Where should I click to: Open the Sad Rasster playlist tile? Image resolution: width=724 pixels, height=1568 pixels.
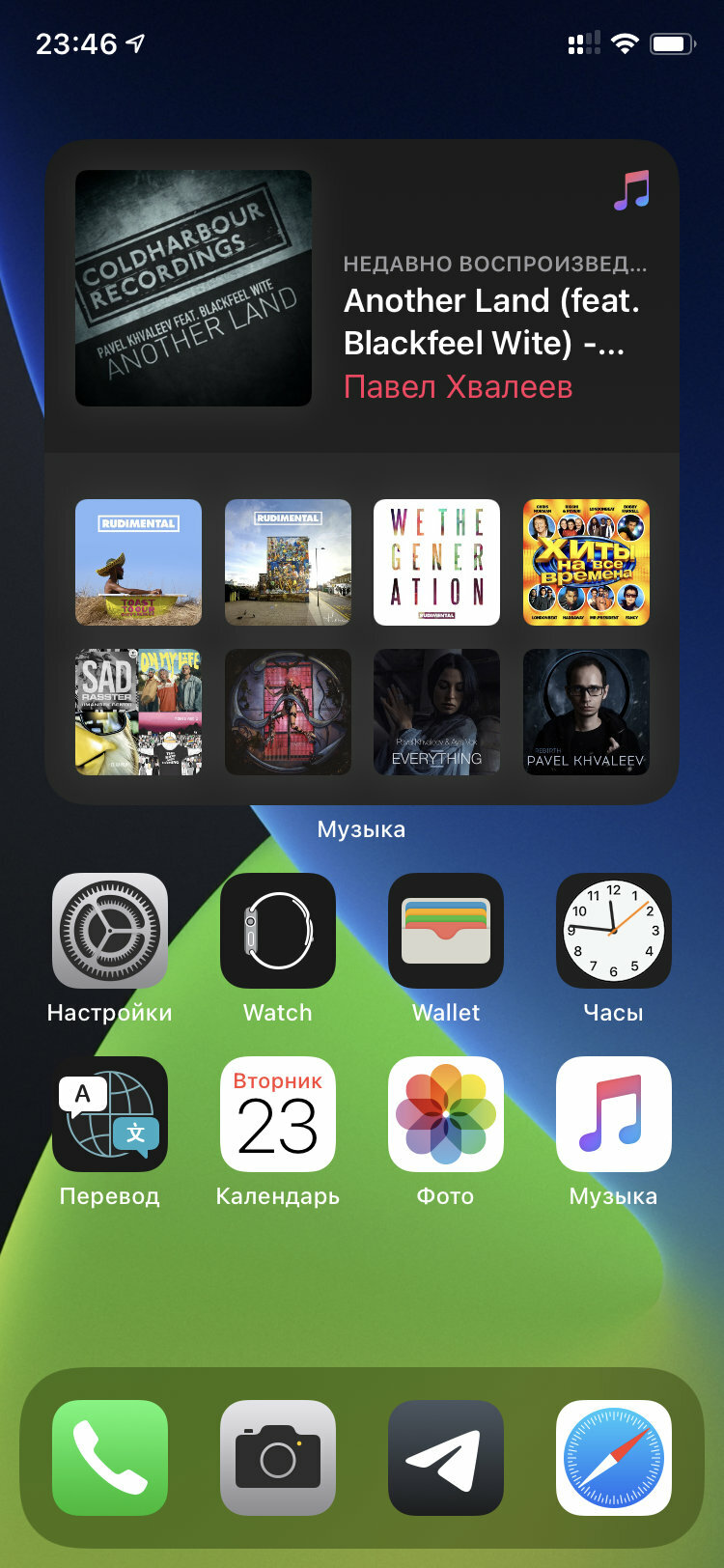coord(138,712)
